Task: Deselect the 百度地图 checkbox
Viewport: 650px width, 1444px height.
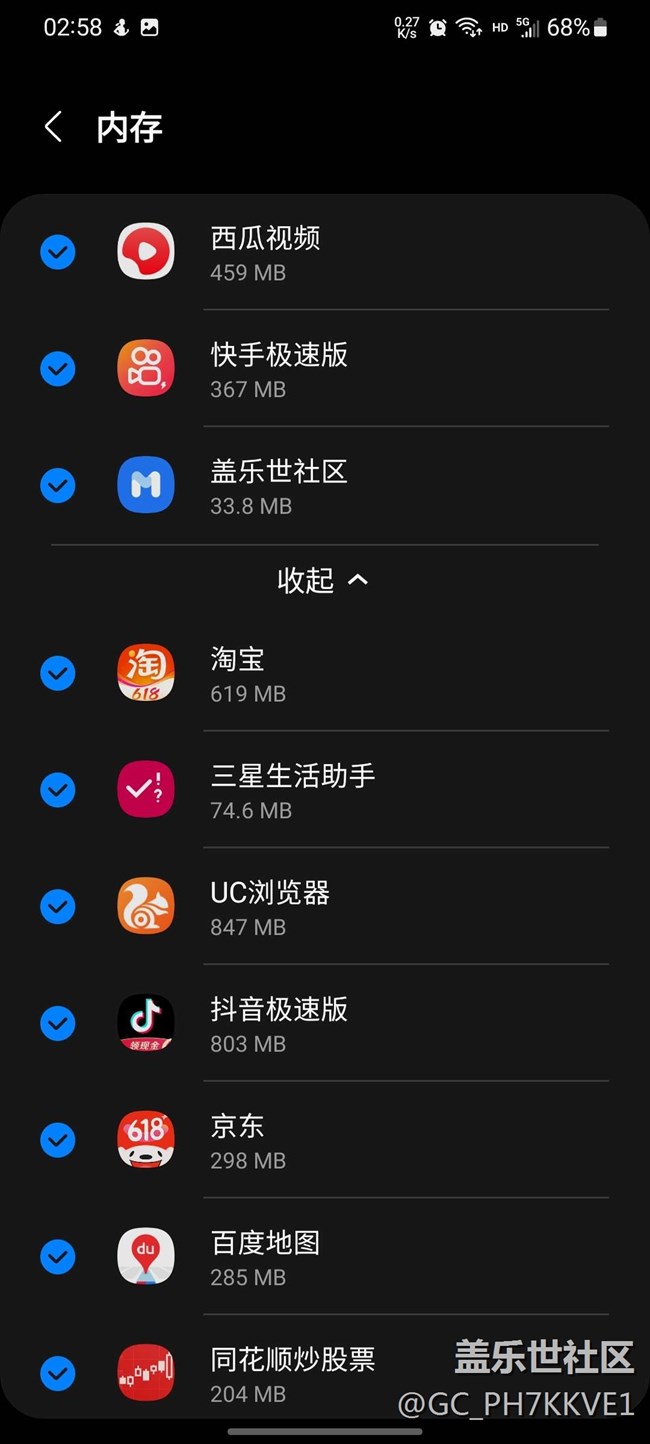Action: point(58,1257)
